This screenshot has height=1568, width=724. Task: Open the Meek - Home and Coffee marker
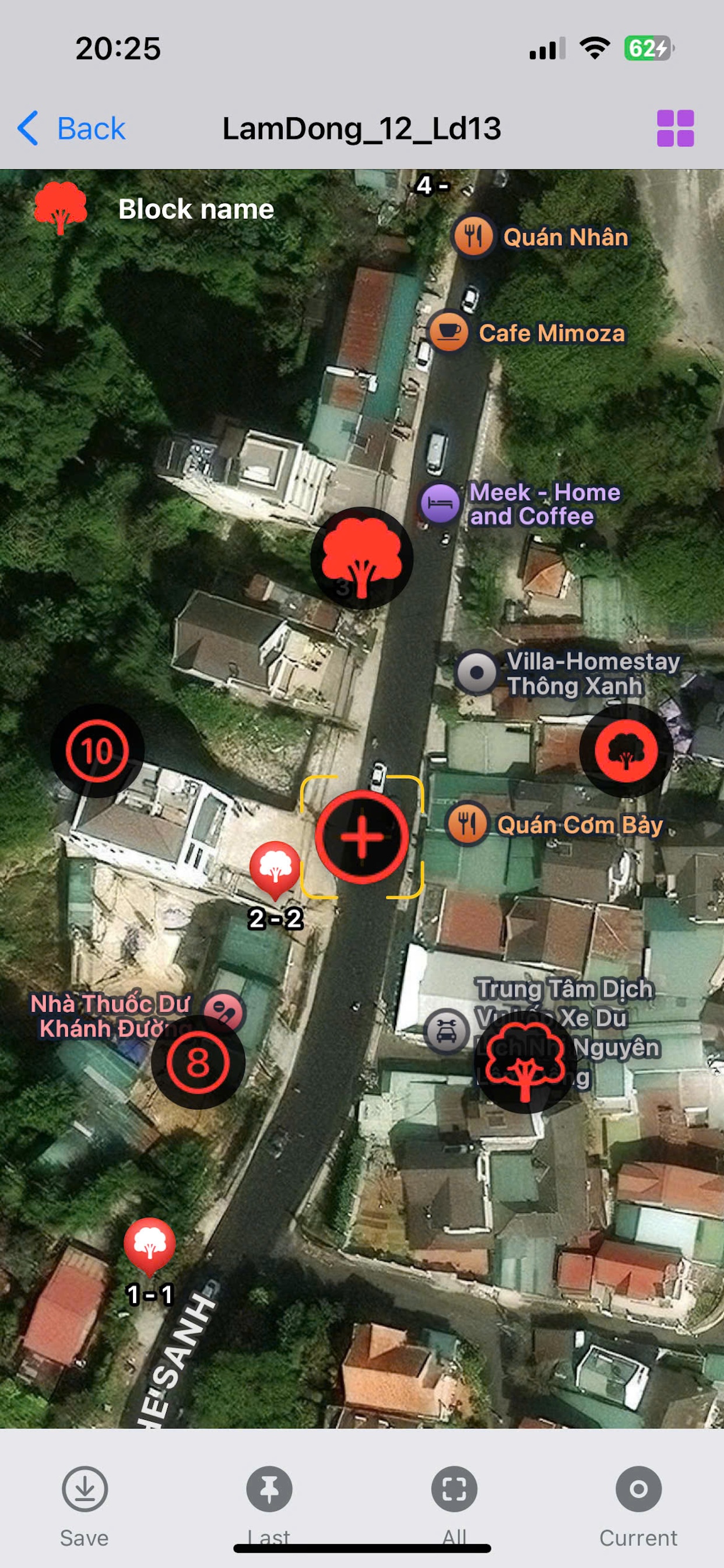[x=440, y=504]
